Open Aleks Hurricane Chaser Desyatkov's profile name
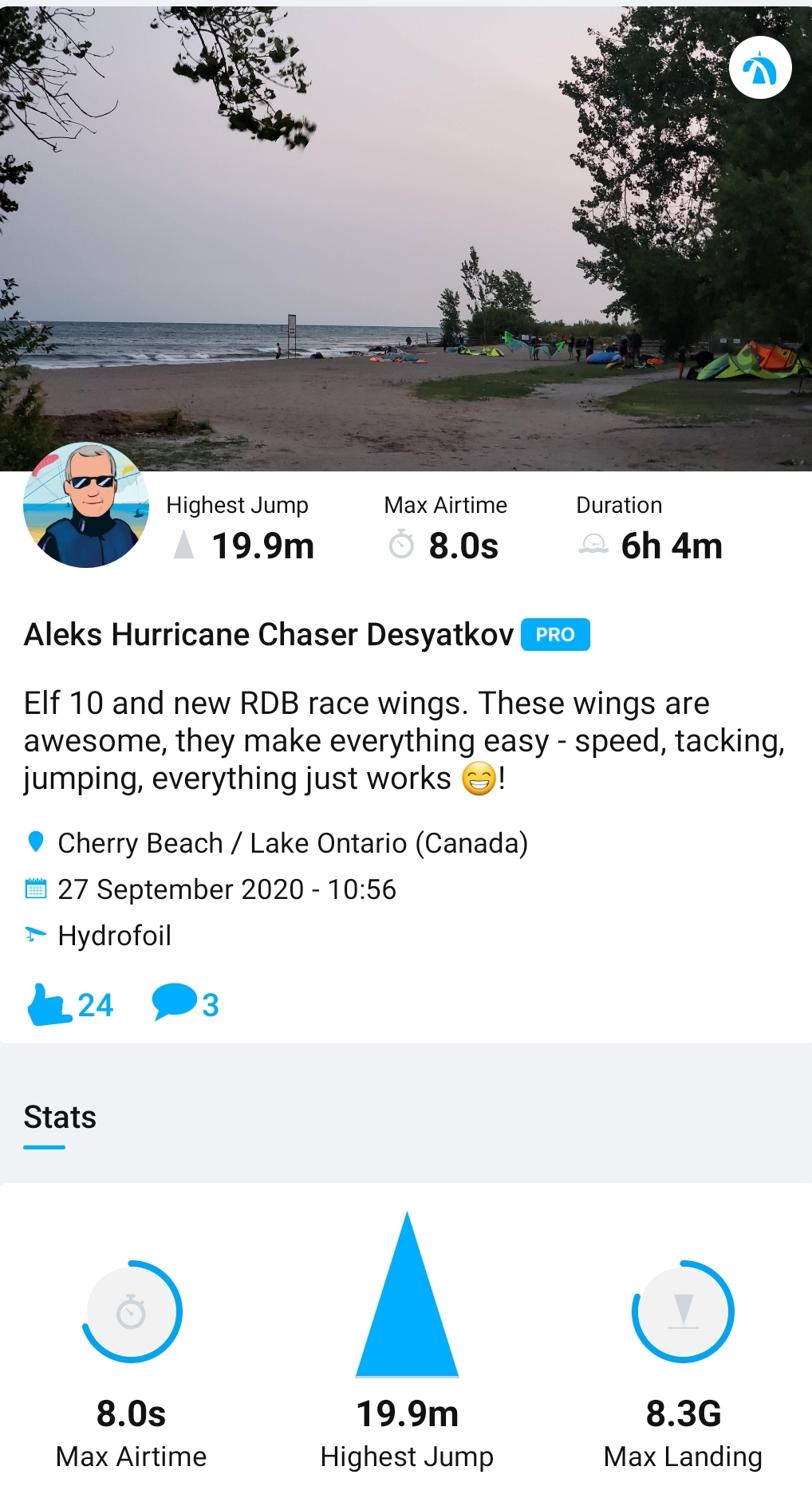Screen dimensions: 812x1494 (269, 635)
